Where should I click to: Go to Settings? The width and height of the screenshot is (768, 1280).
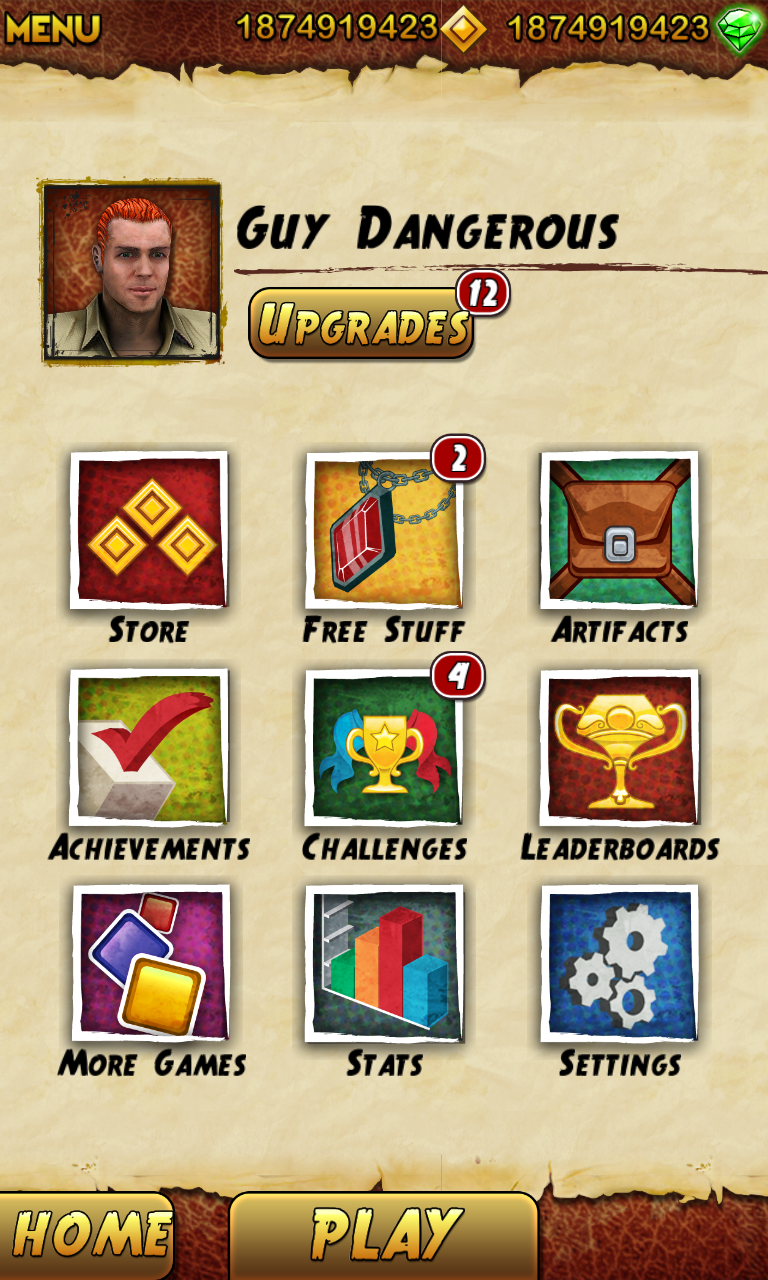[x=619, y=963]
